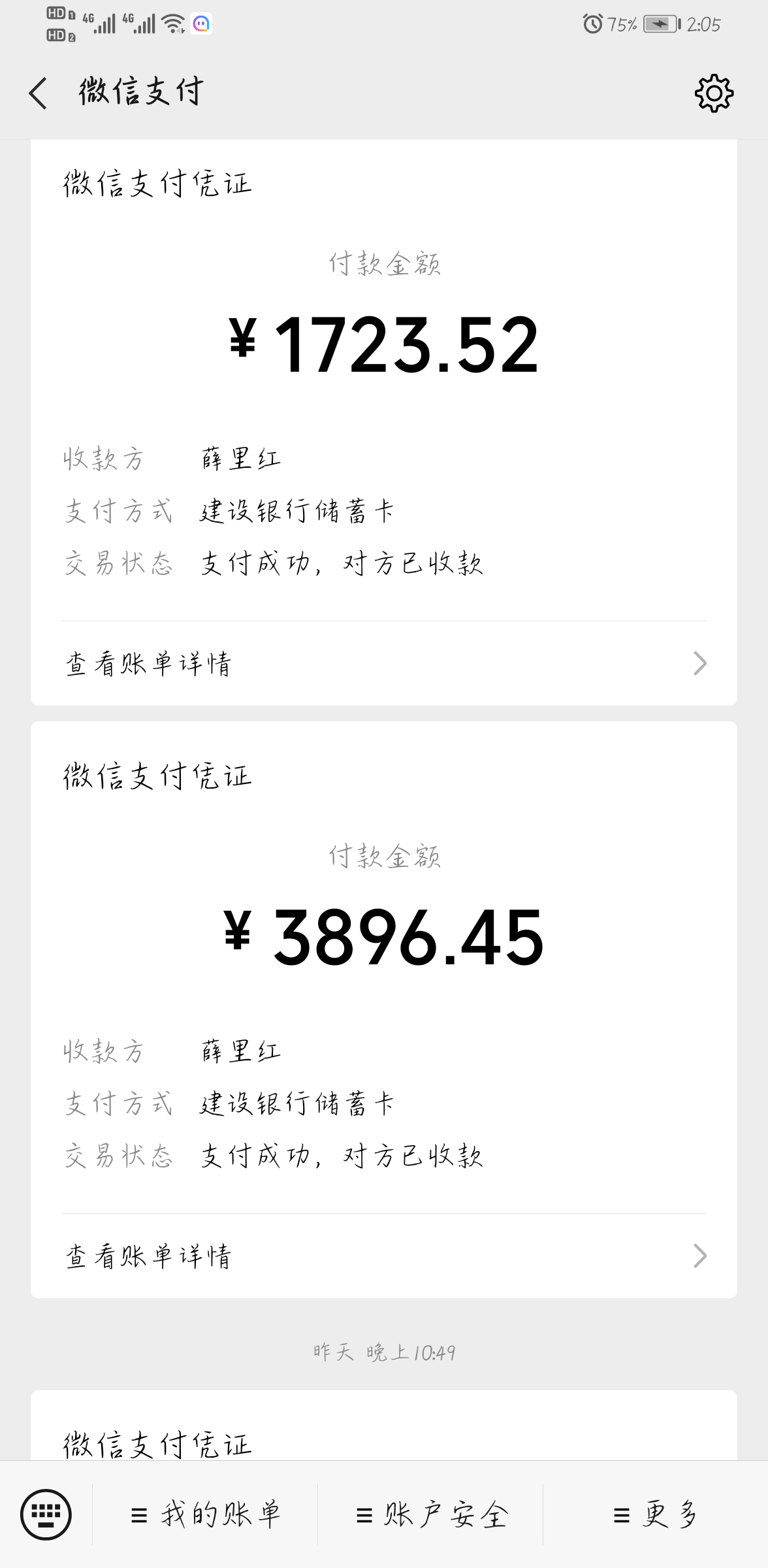Open the 账户安全 menu
The height and width of the screenshot is (1568, 768).
pyautogui.click(x=431, y=1514)
